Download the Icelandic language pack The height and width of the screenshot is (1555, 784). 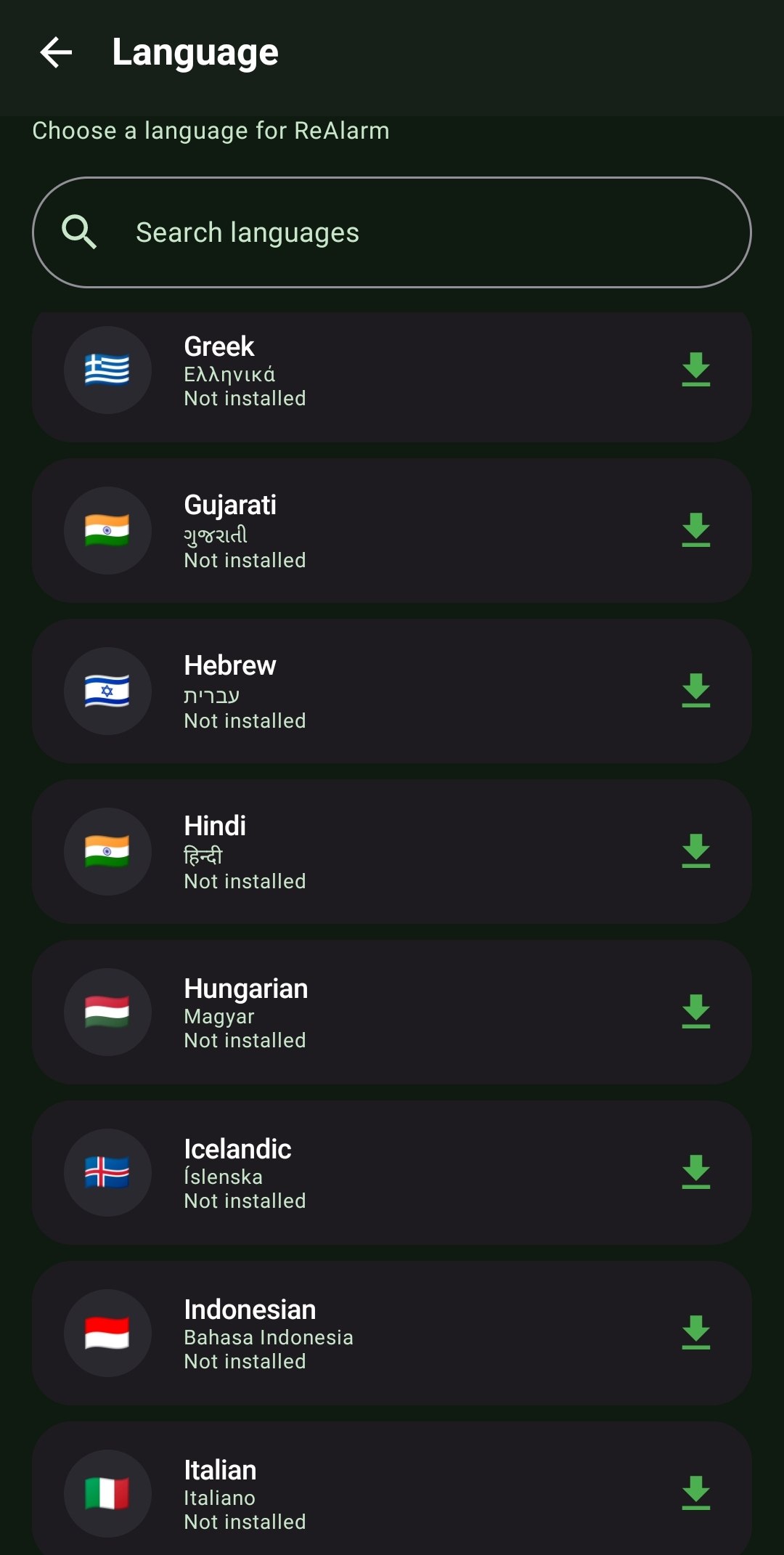pyautogui.click(x=695, y=1172)
